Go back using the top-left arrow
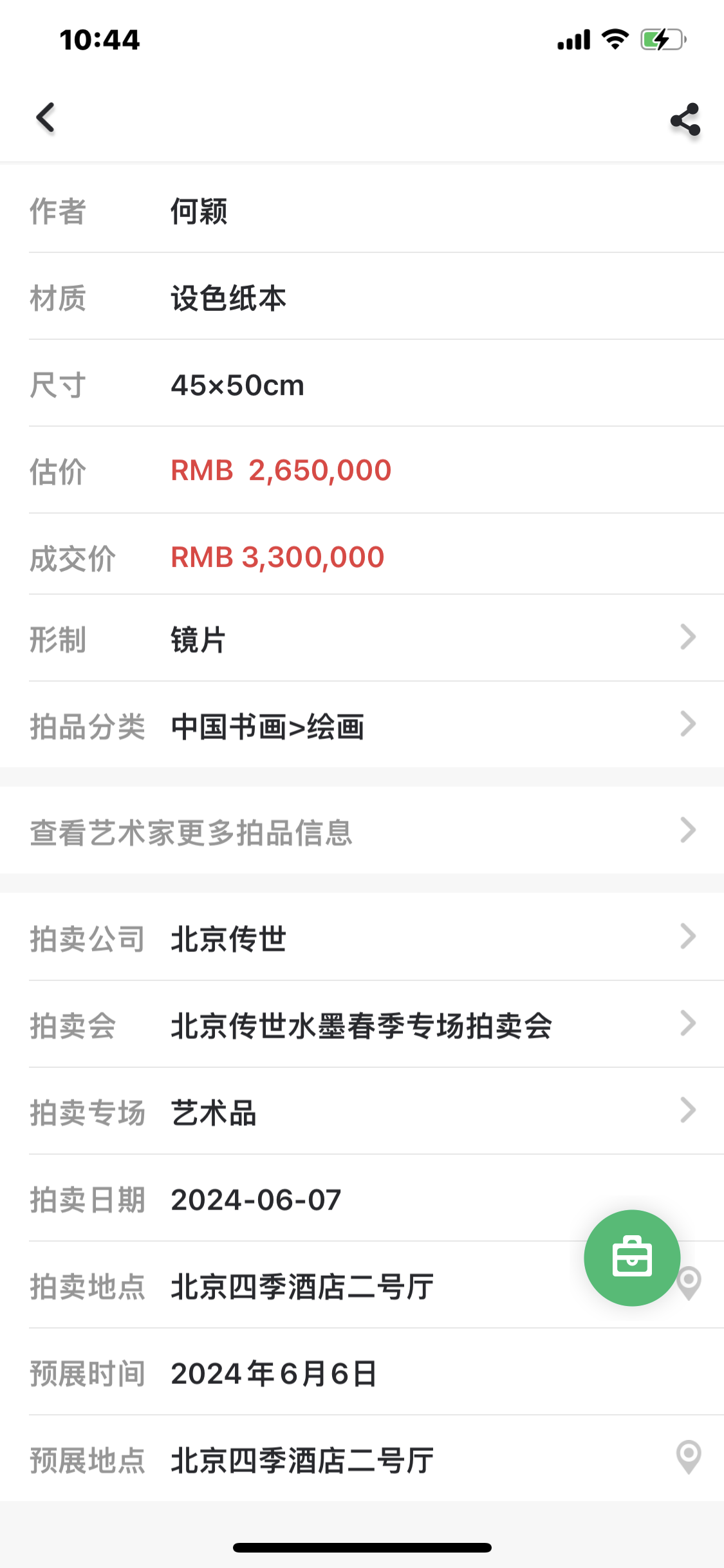Image resolution: width=724 pixels, height=1568 pixels. point(46,118)
